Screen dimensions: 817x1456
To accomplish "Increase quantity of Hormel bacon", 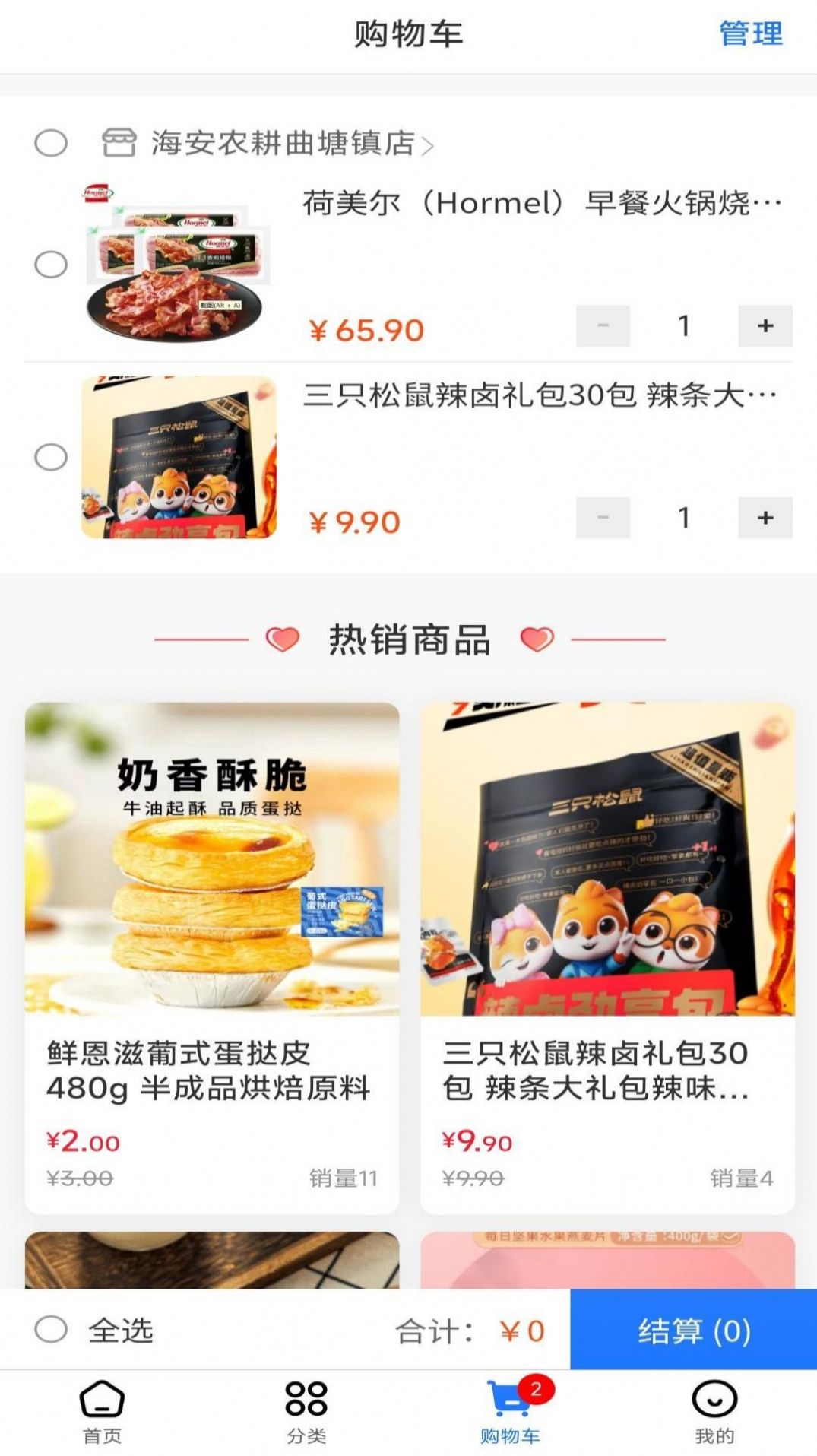I will (x=765, y=326).
